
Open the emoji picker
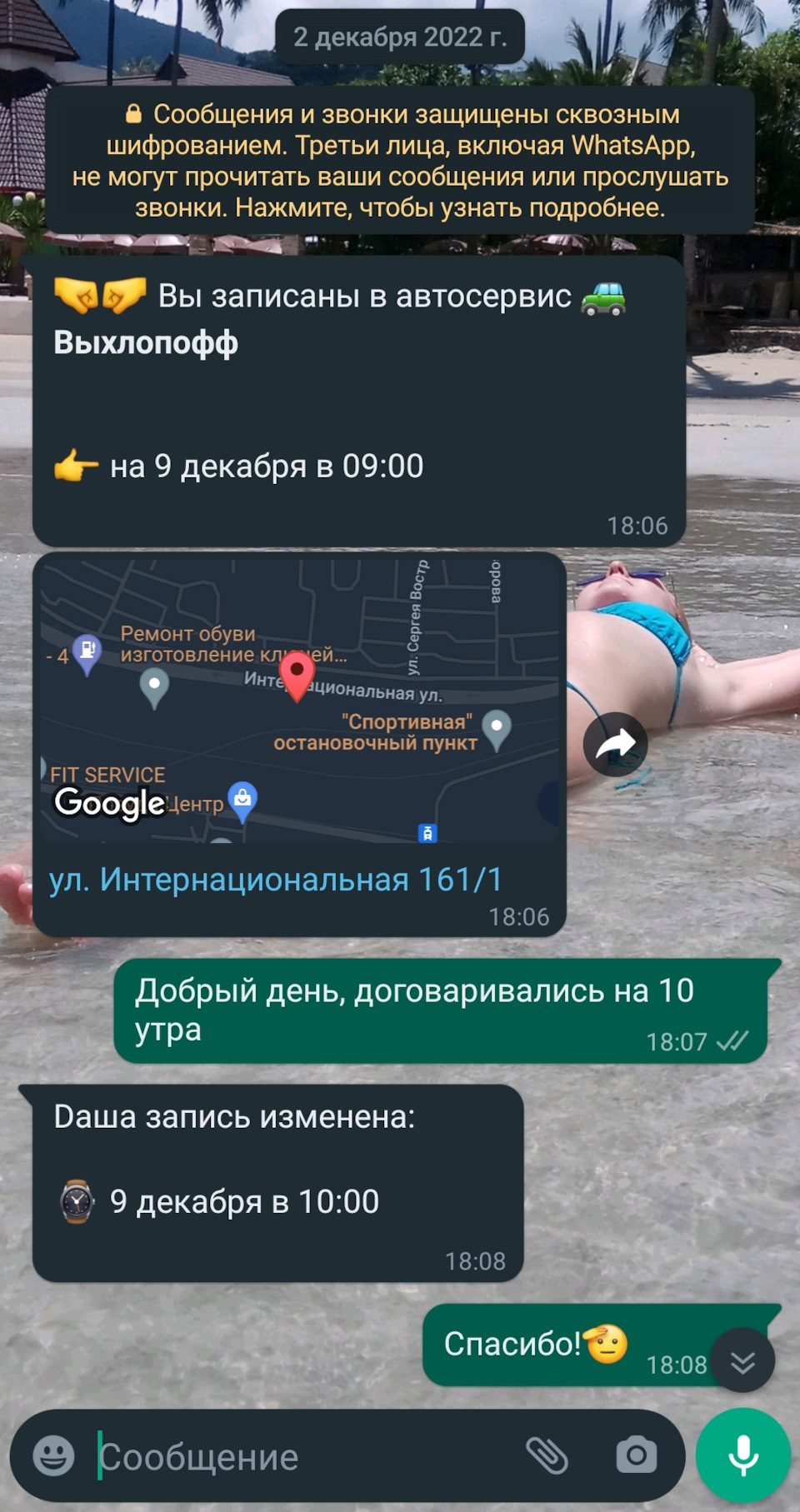54,1457
